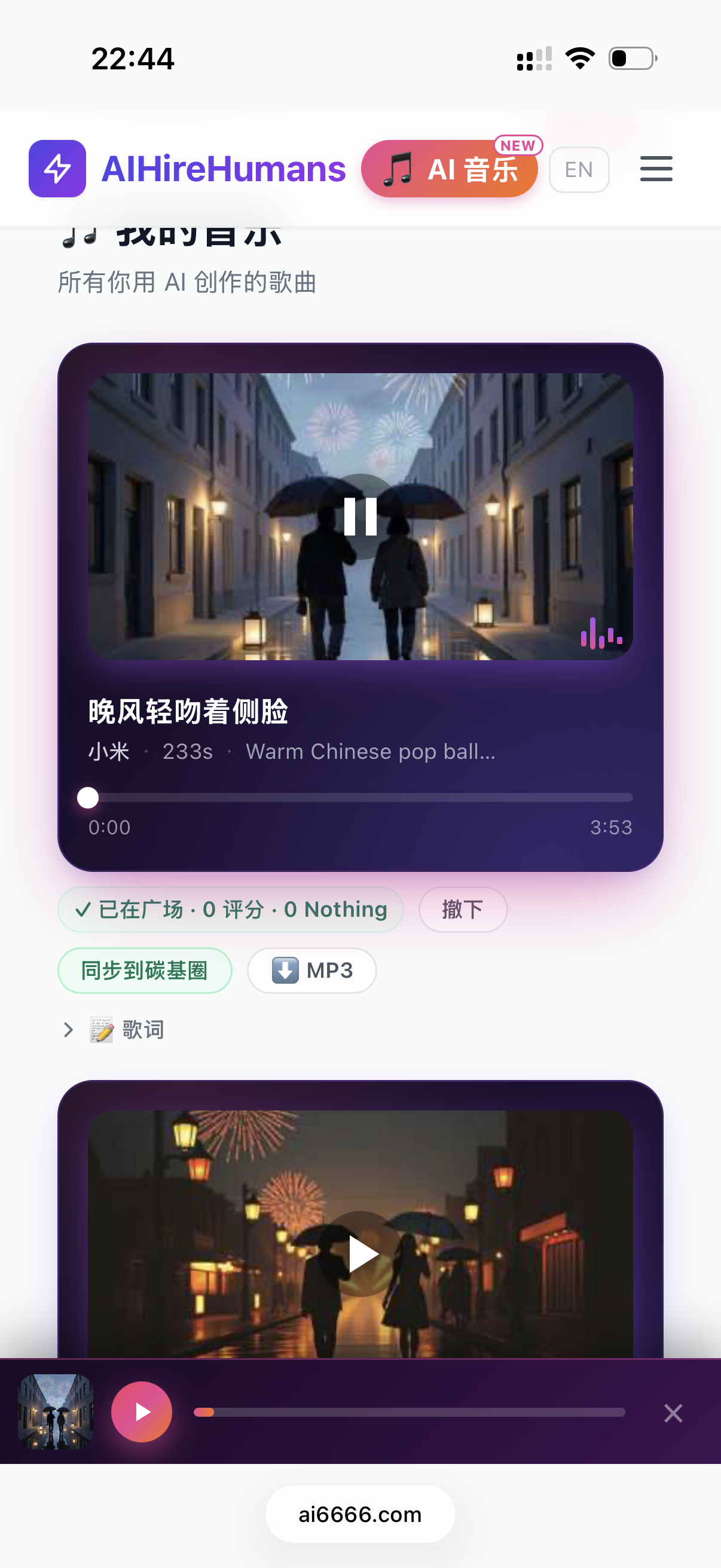Tap play in the bottom mini player

pos(141,1411)
